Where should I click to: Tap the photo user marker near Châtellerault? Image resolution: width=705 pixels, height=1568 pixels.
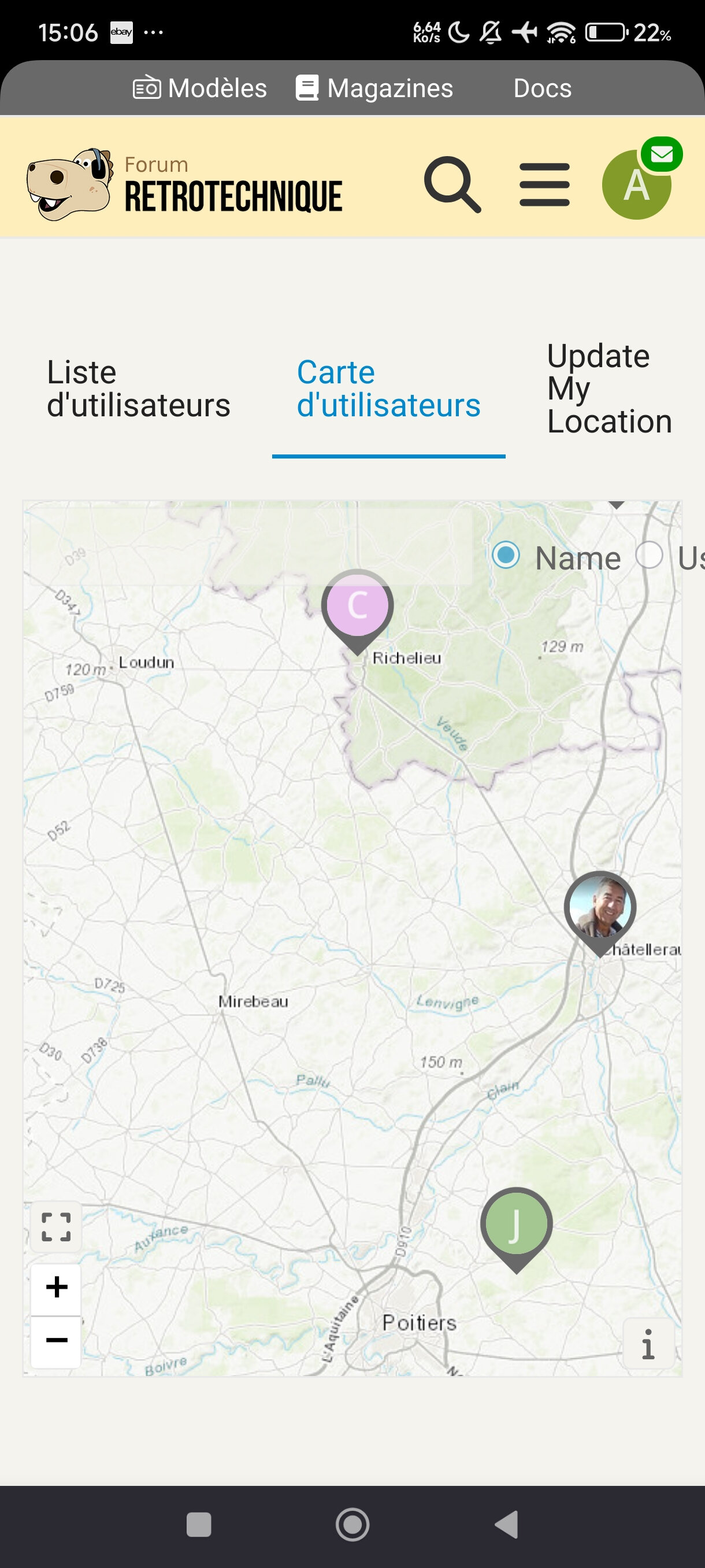pyautogui.click(x=600, y=908)
